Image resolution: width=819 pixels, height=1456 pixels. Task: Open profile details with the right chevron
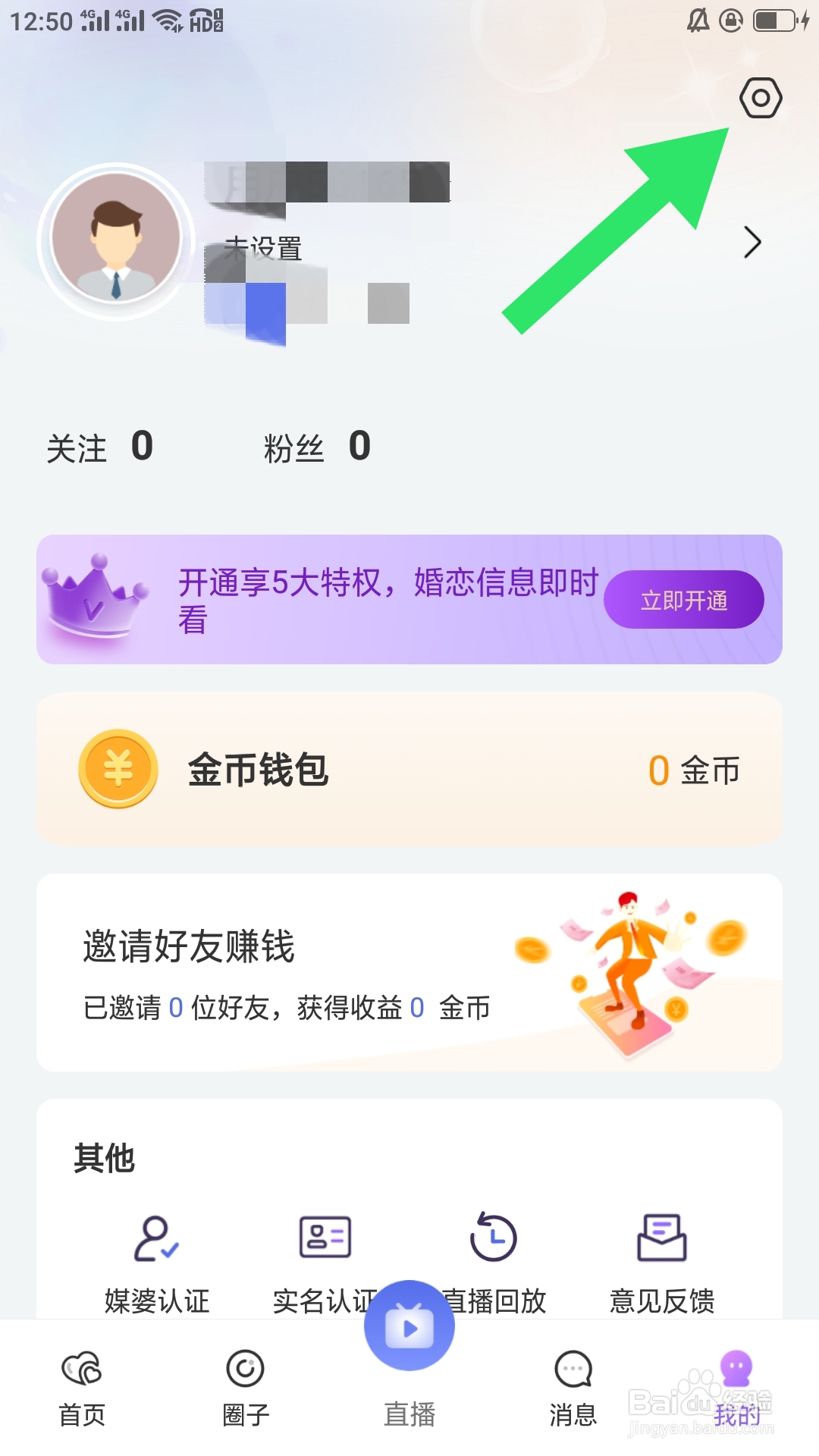click(752, 243)
